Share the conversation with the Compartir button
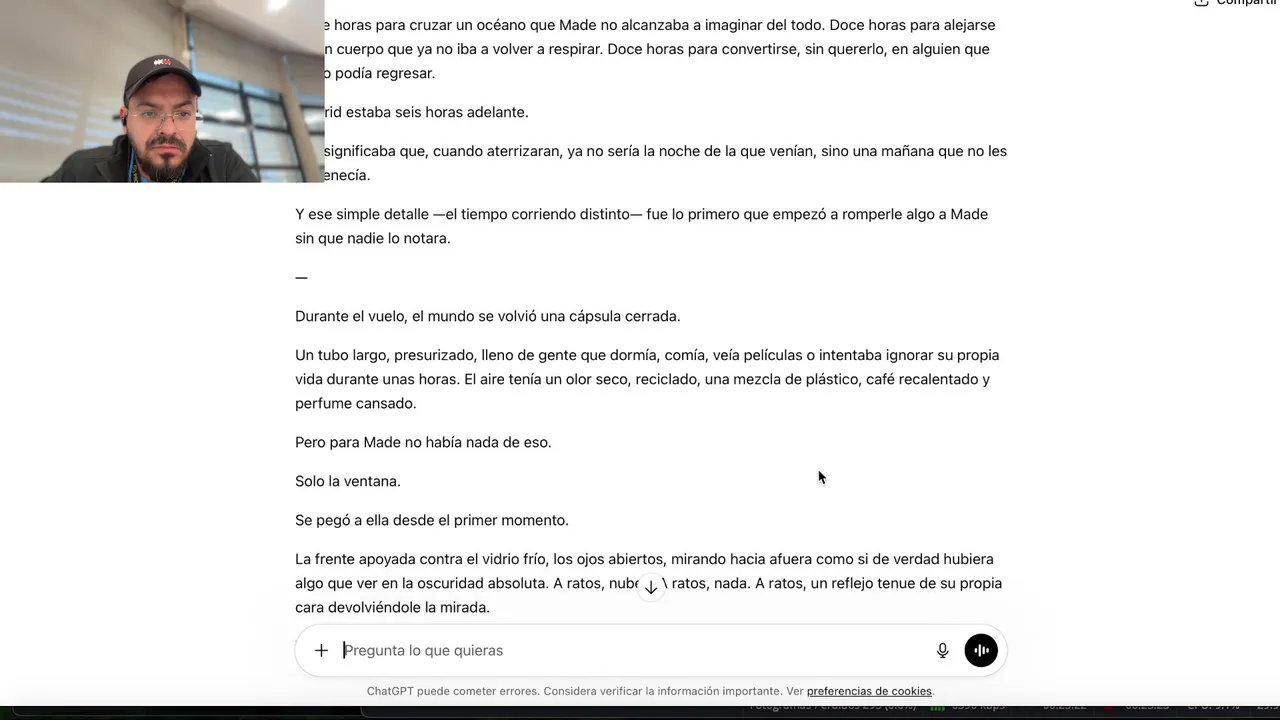The height and width of the screenshot is (720, 1280). click(x=1235, y=3)
